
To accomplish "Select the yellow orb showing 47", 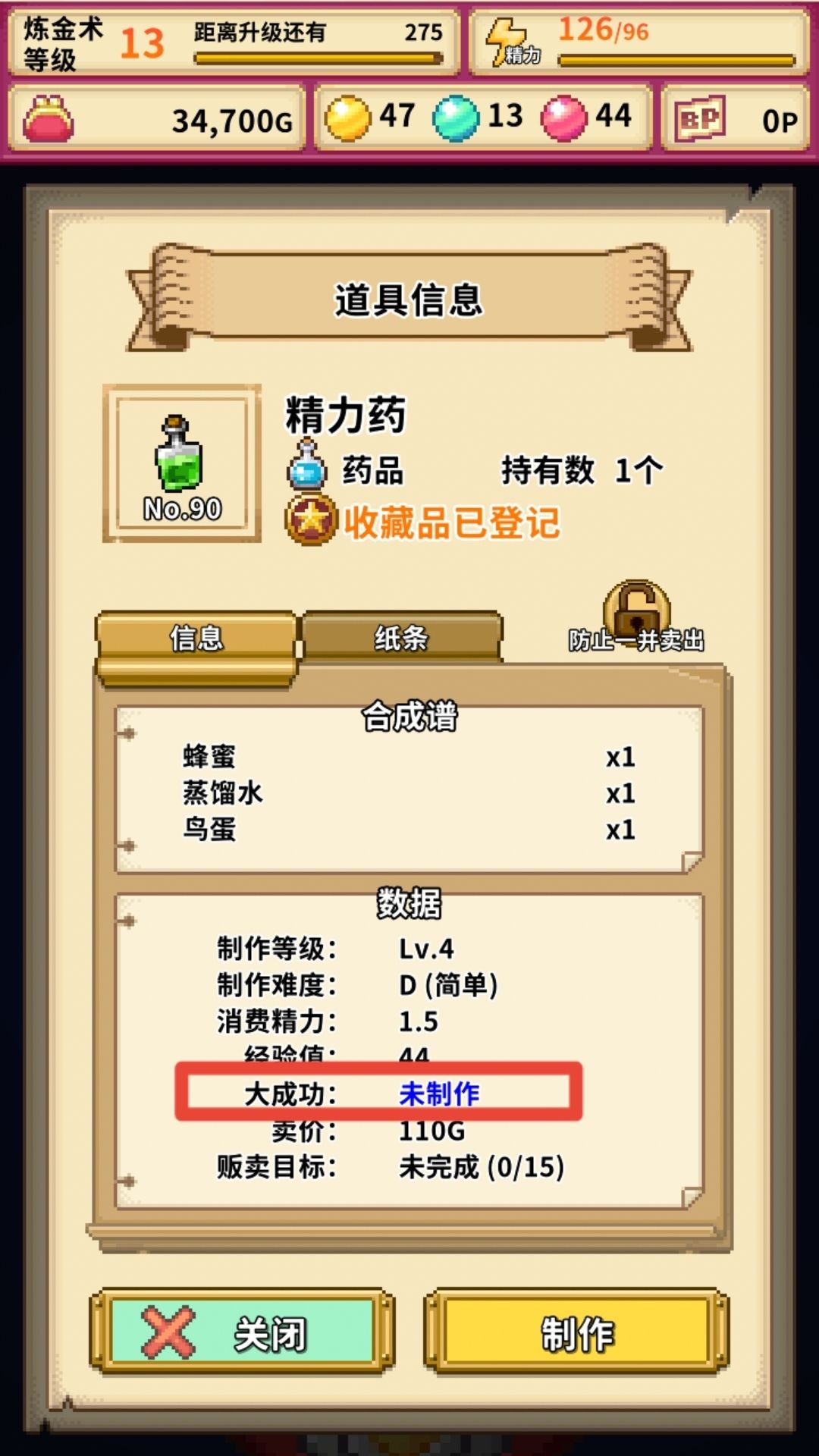I will click(x=350, y=115).
